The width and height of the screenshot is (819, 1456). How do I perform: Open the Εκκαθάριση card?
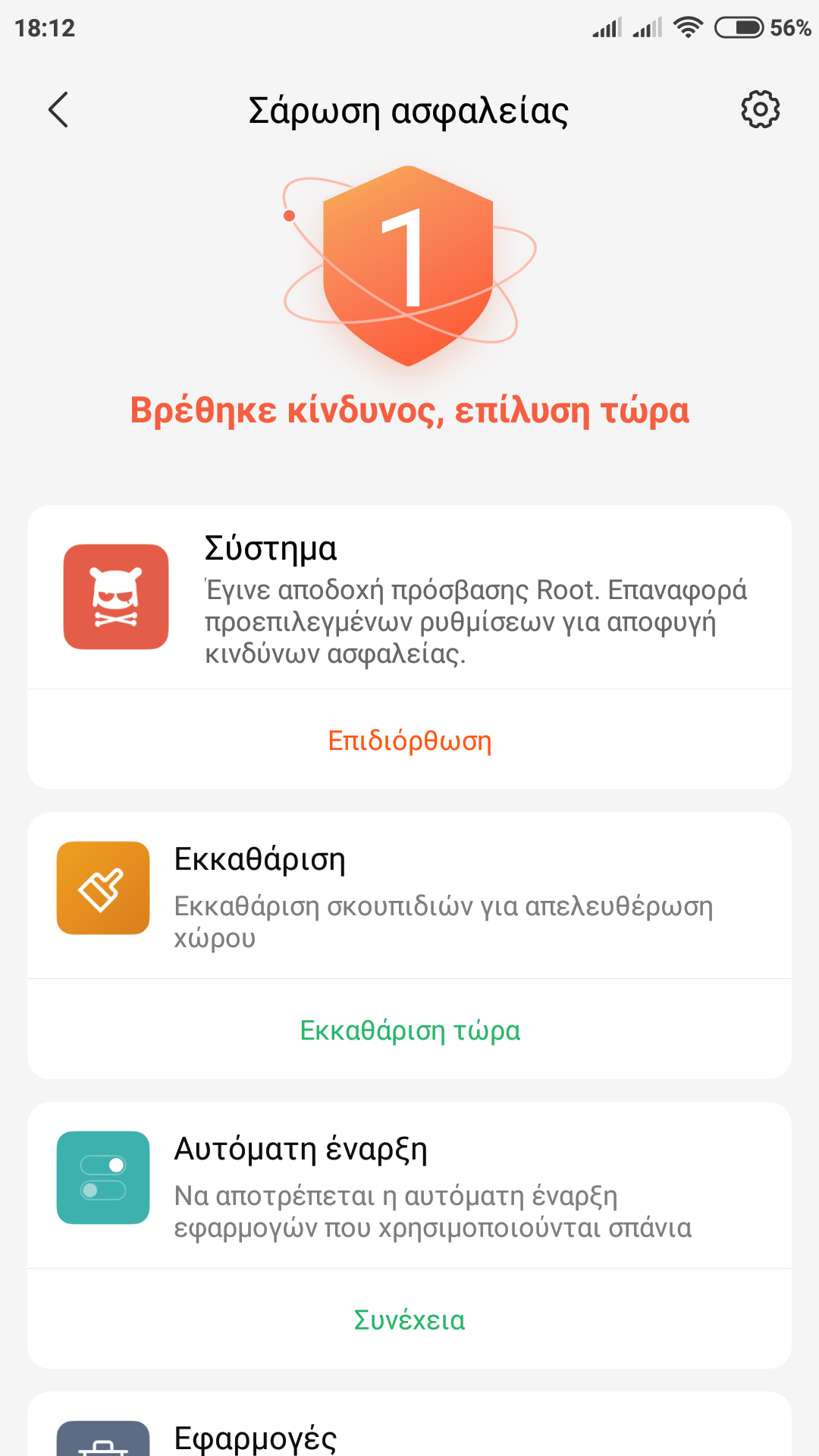[x=409, y=895]
